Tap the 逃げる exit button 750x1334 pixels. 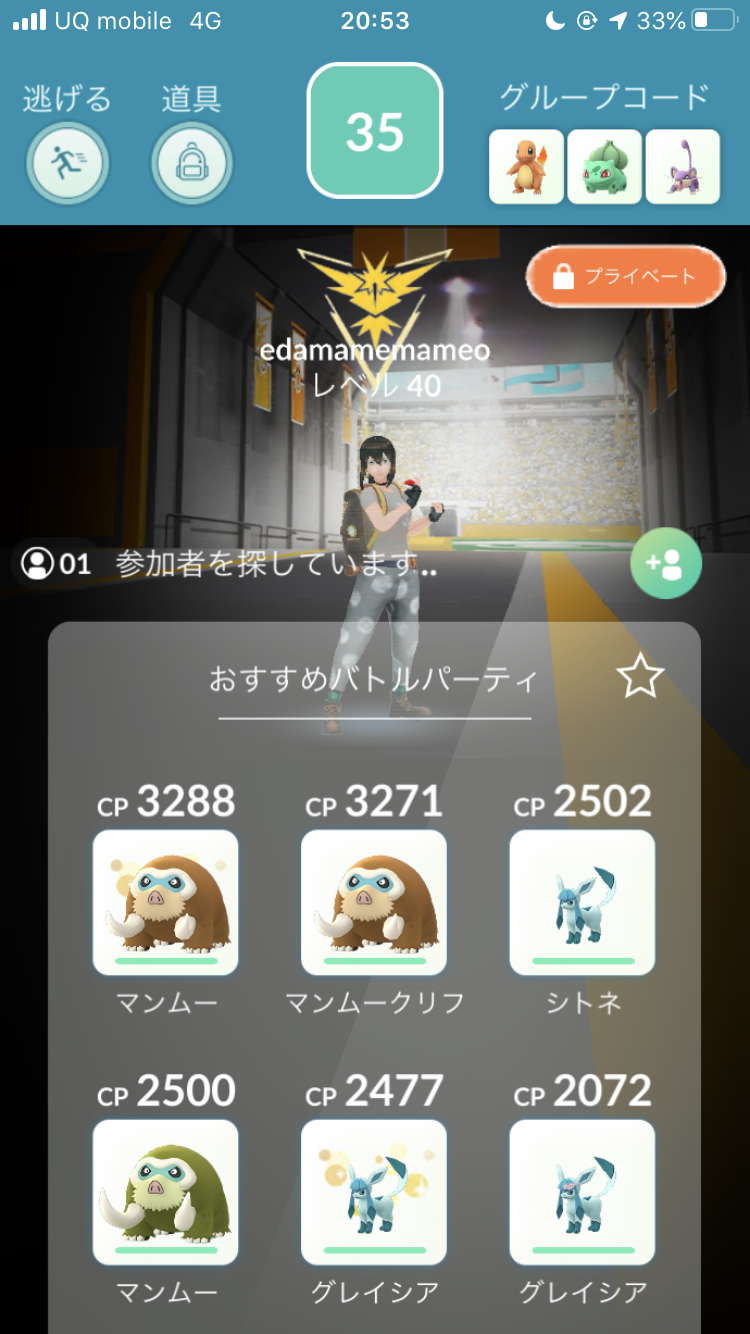point(67,163)
